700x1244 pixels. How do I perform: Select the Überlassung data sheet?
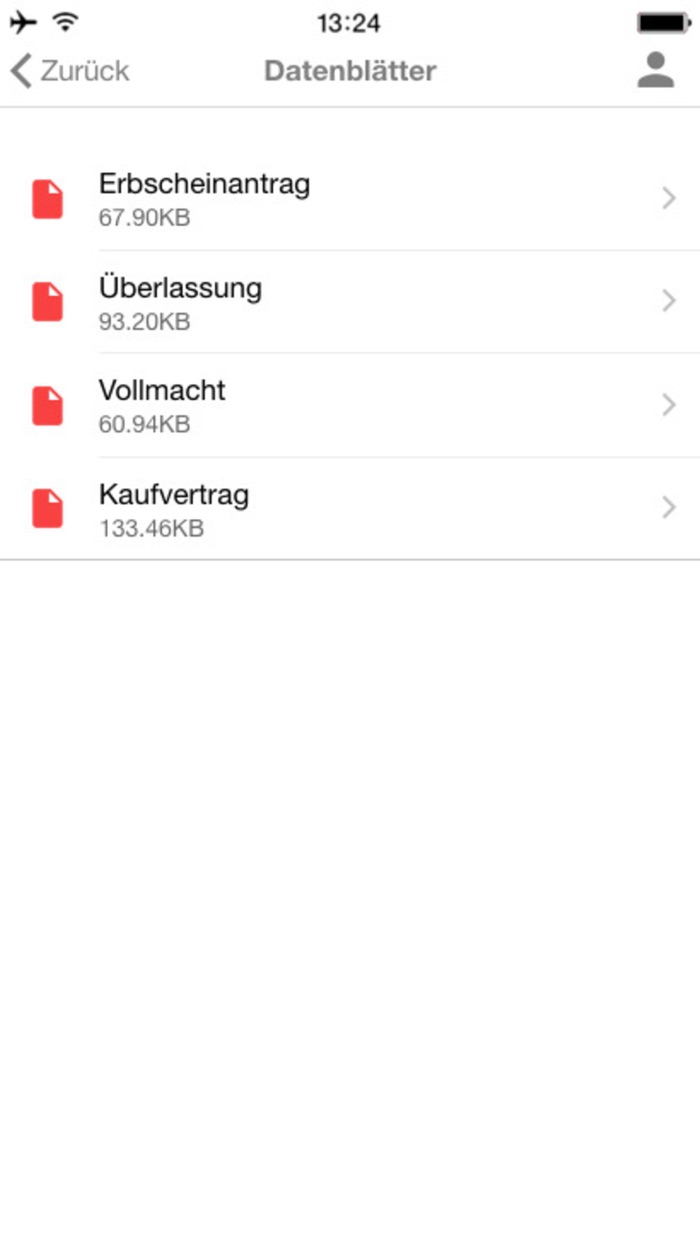click(350, 302)
